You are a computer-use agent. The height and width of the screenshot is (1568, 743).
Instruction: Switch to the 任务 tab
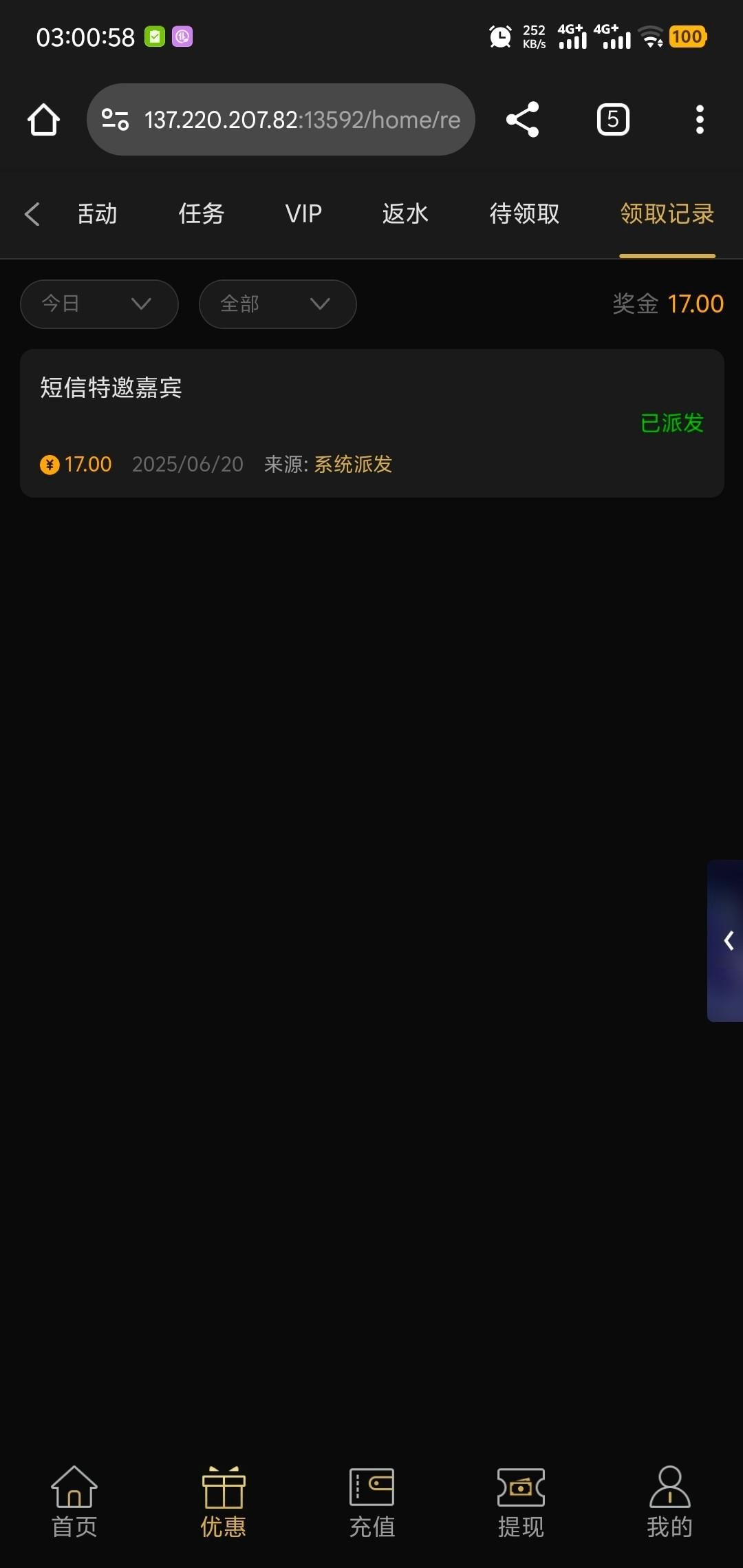click(201, 214)
